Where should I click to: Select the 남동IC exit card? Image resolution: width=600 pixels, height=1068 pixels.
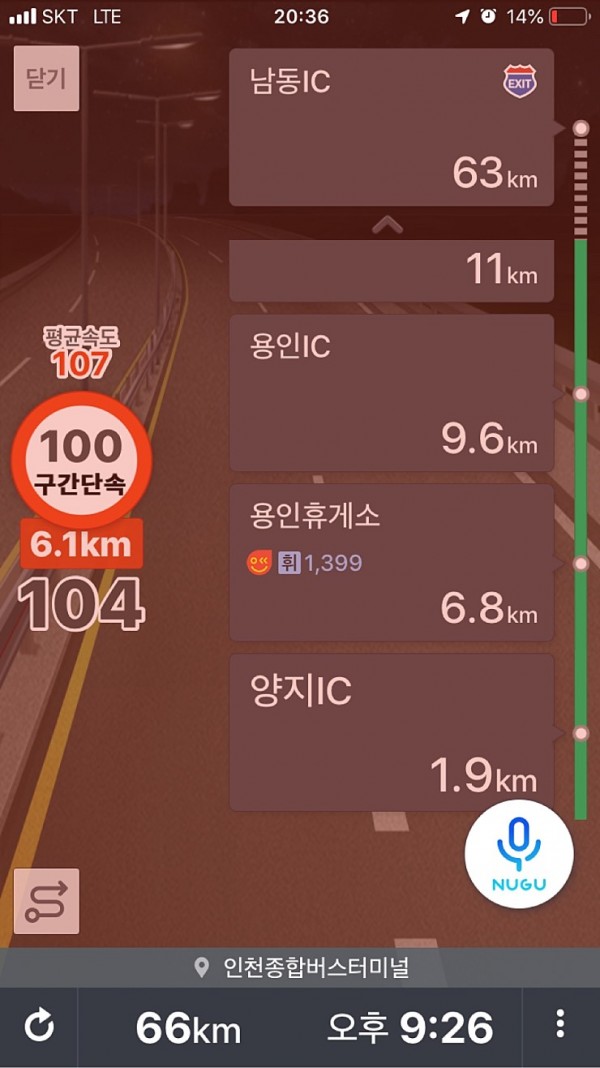pos(391,127)
